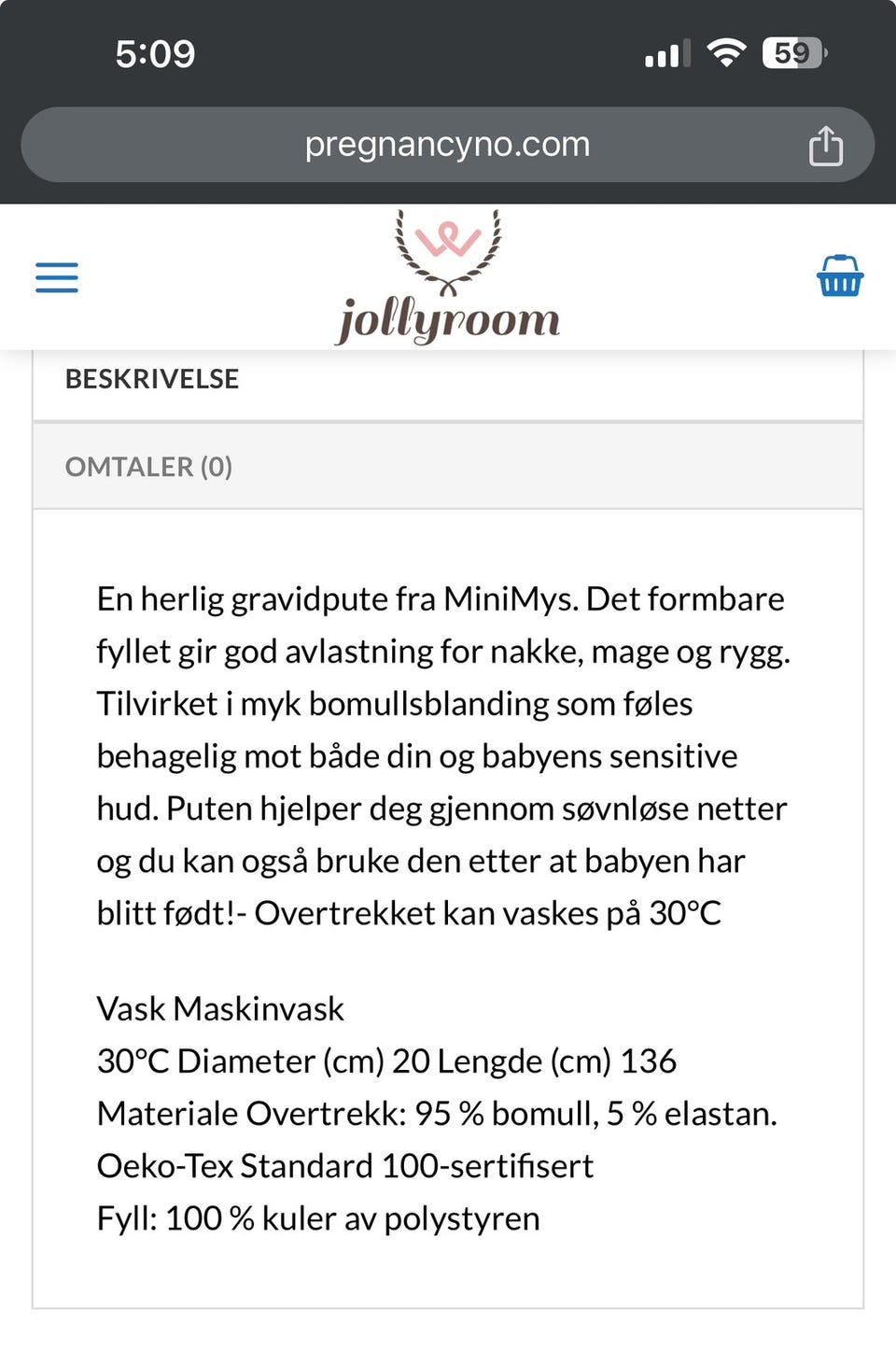The height and width of the screenshot is (1350, 896).
Task: Tap the Vask Maskinvask detail line
Action: click(219, 1008)
